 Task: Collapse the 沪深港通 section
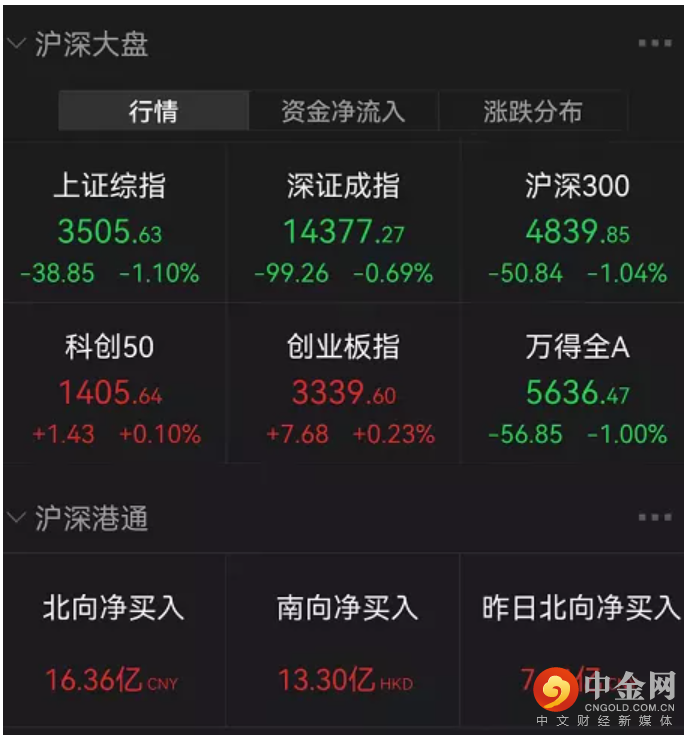[17, 518]
